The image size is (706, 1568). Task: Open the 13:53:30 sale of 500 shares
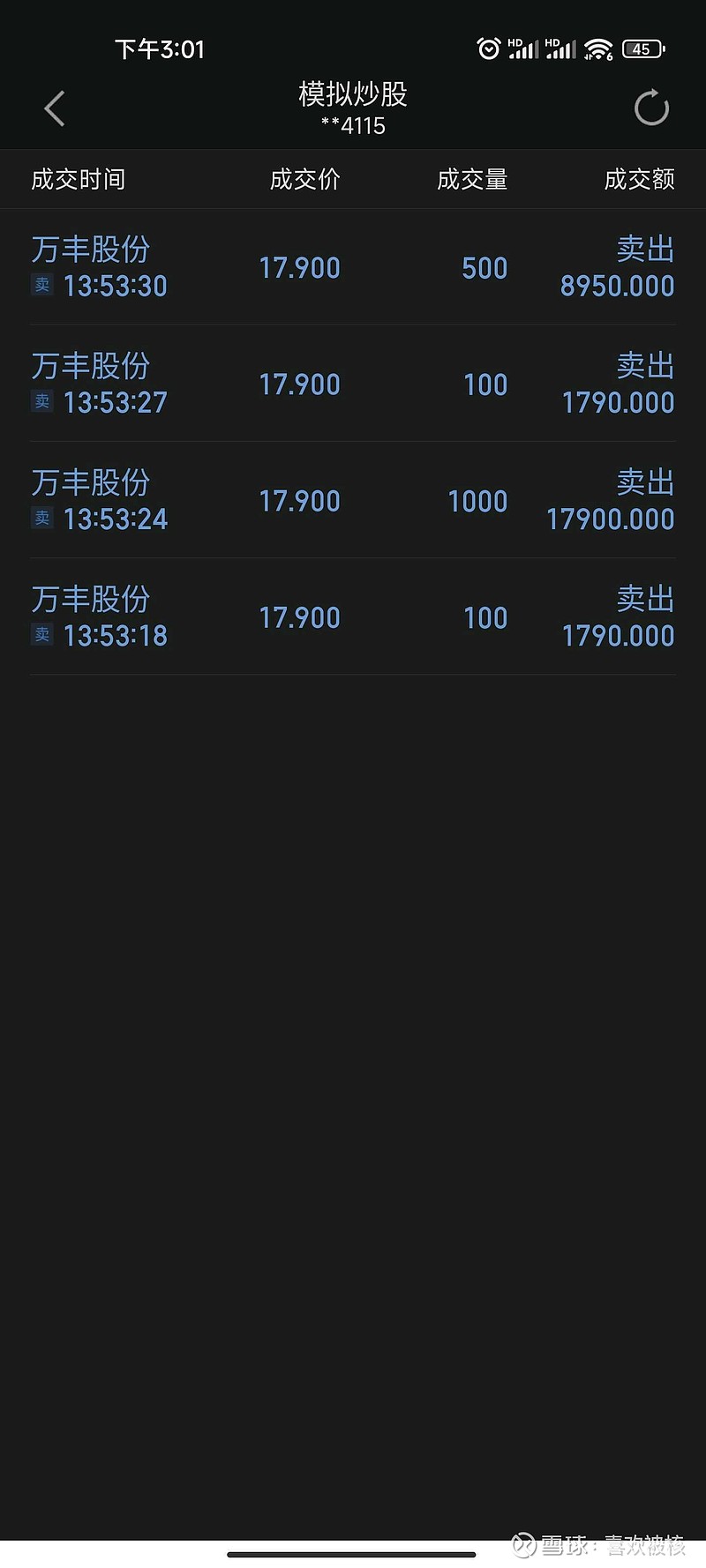(353, 267)
